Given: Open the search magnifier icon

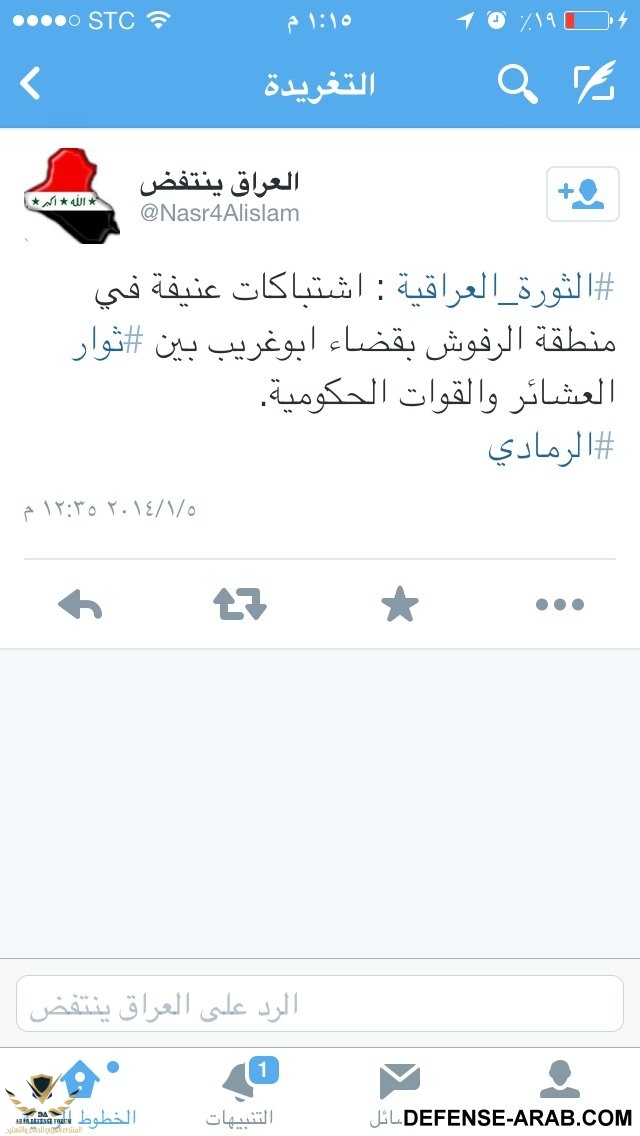Looking at the screenshot, I should click(x=517, y=85).
